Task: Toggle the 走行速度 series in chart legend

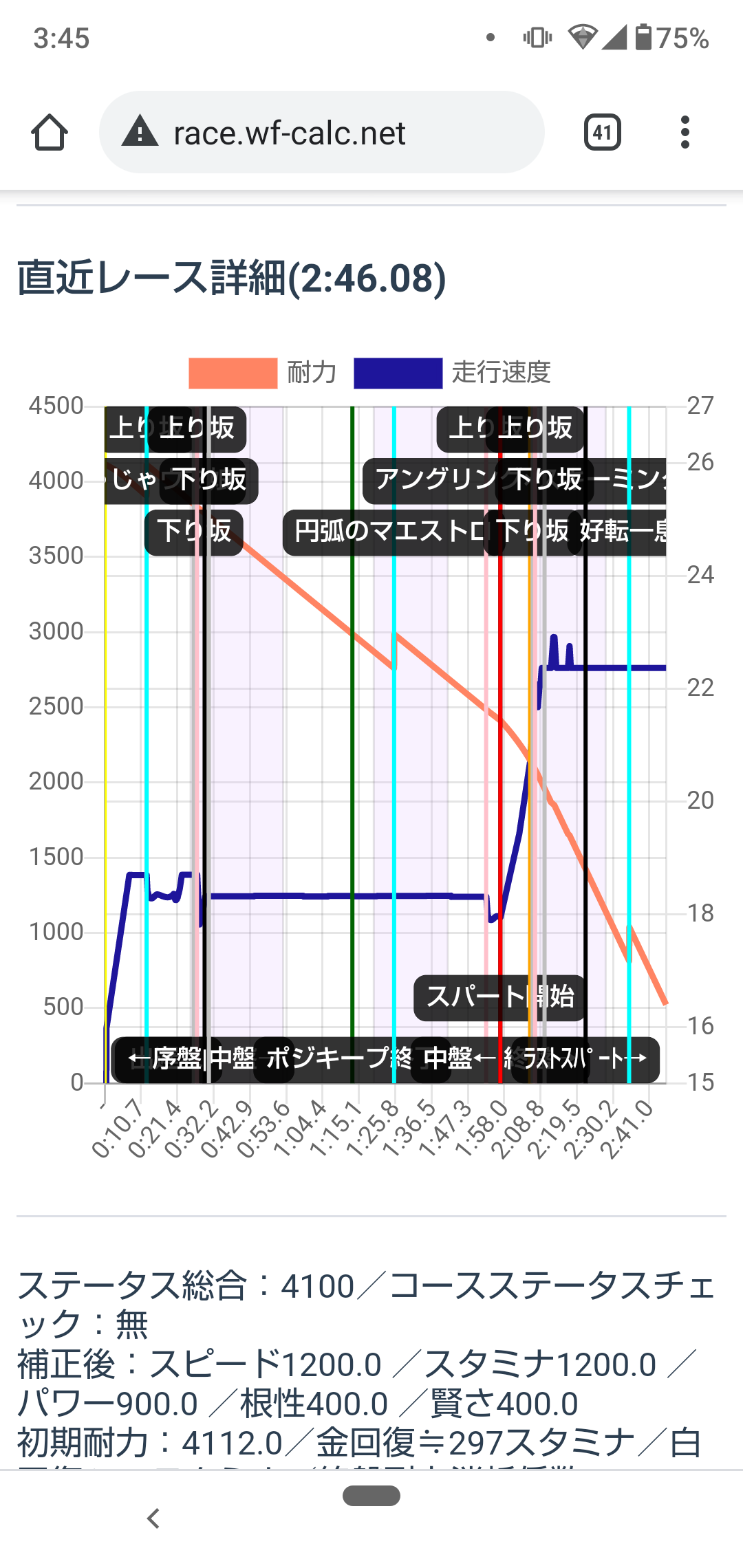Action: click(453, 373)
